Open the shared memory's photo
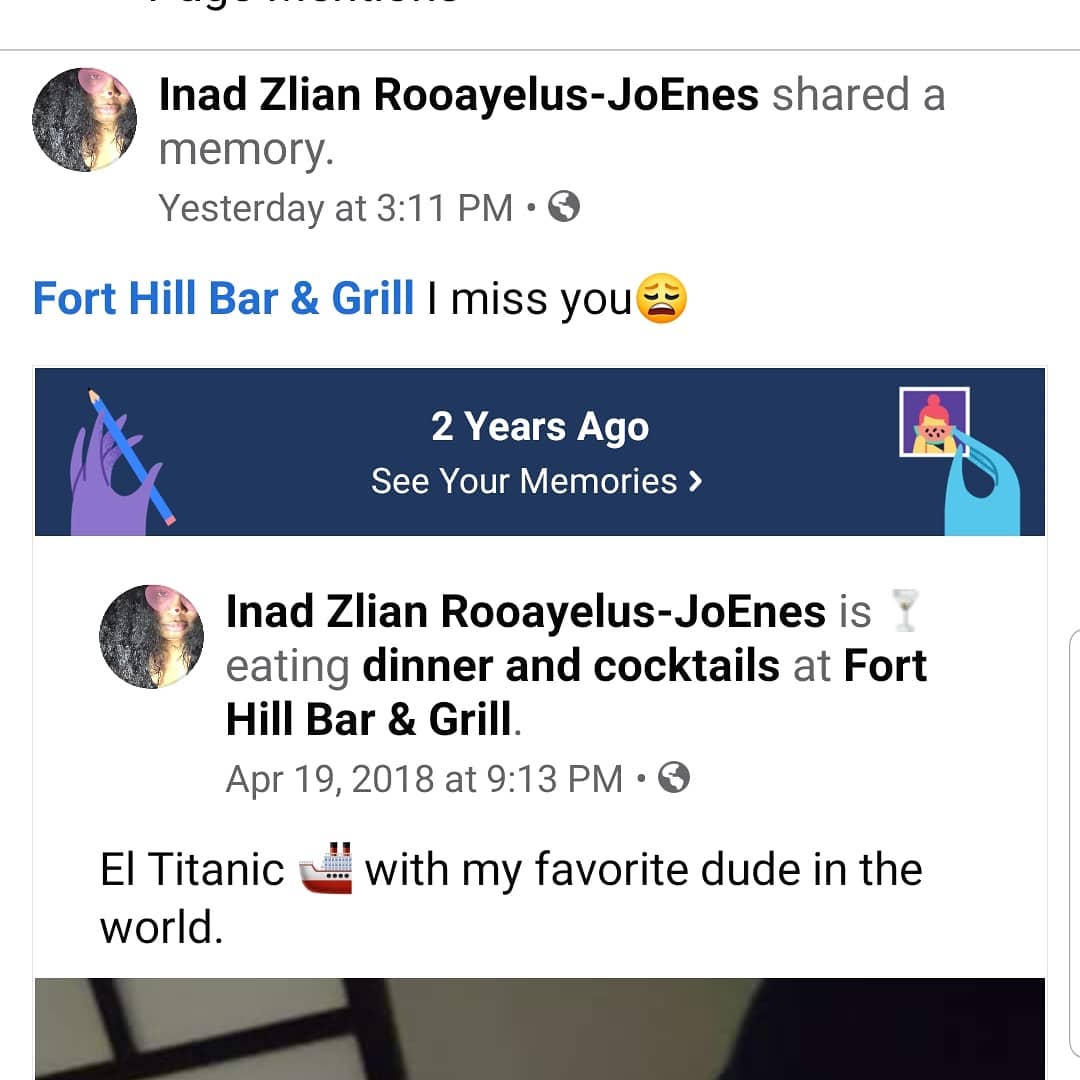 pos(540,1028)
